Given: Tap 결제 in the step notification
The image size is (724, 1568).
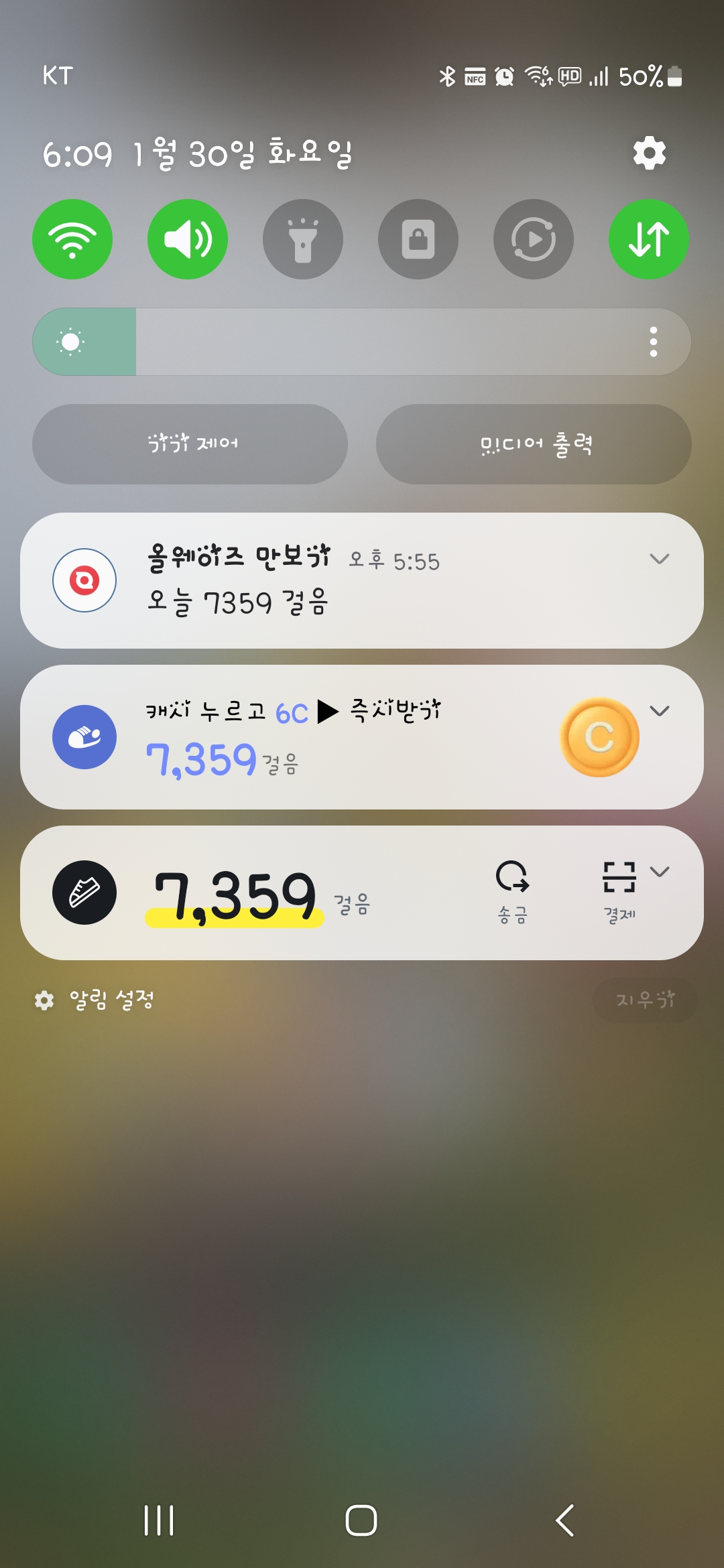Looking at the screenshot, I should click(x=619, y=891).
